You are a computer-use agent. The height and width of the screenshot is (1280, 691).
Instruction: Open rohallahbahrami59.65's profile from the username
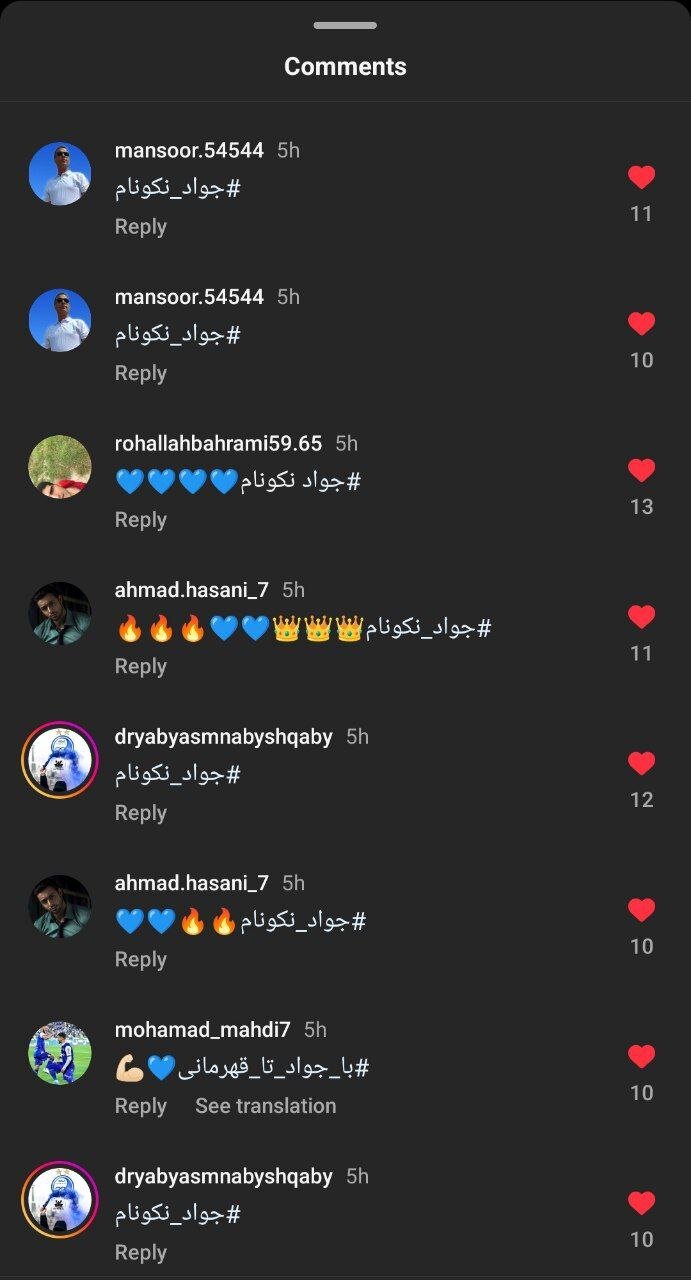[x=218, y=443]
